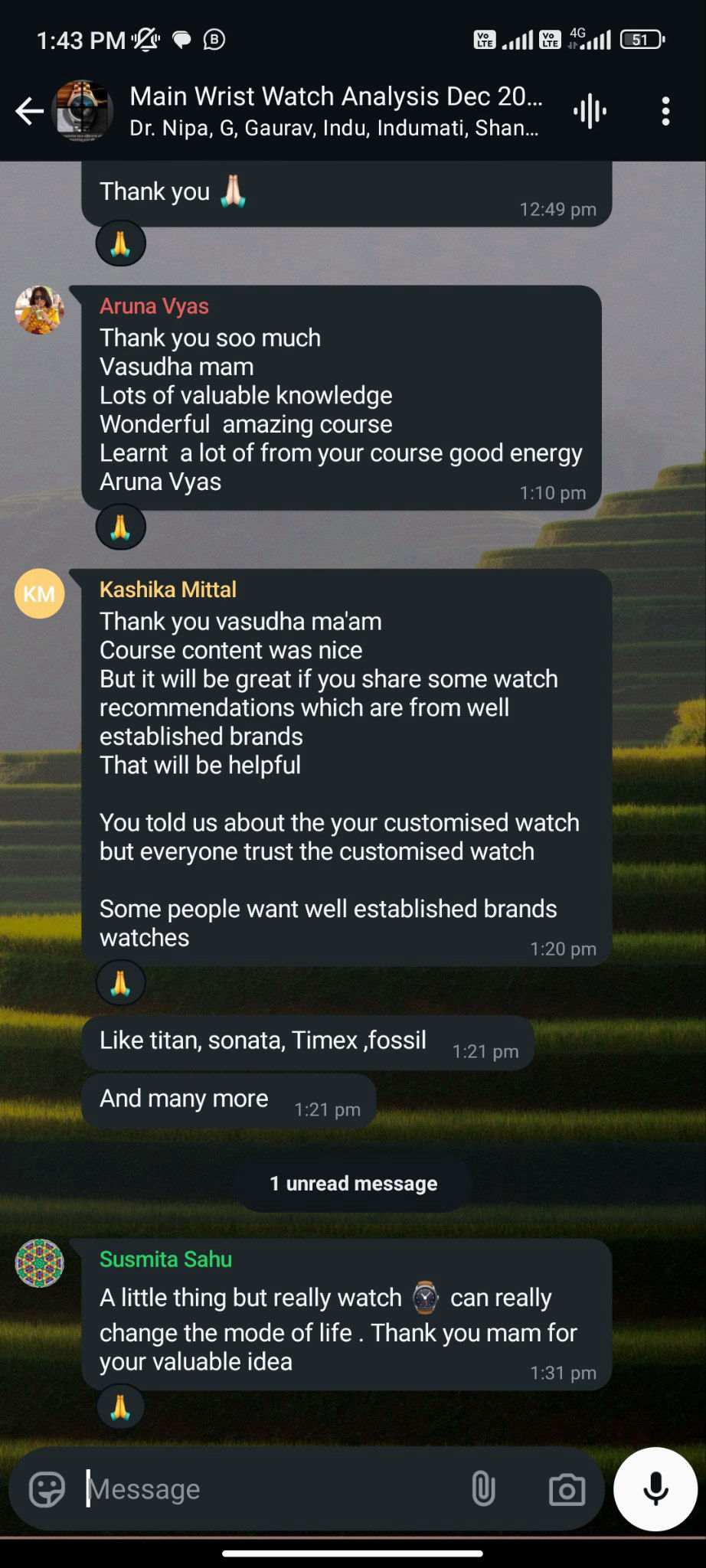706x1568 pixels.
Task: Start a group voice chat
Action: tap(590, 112)
